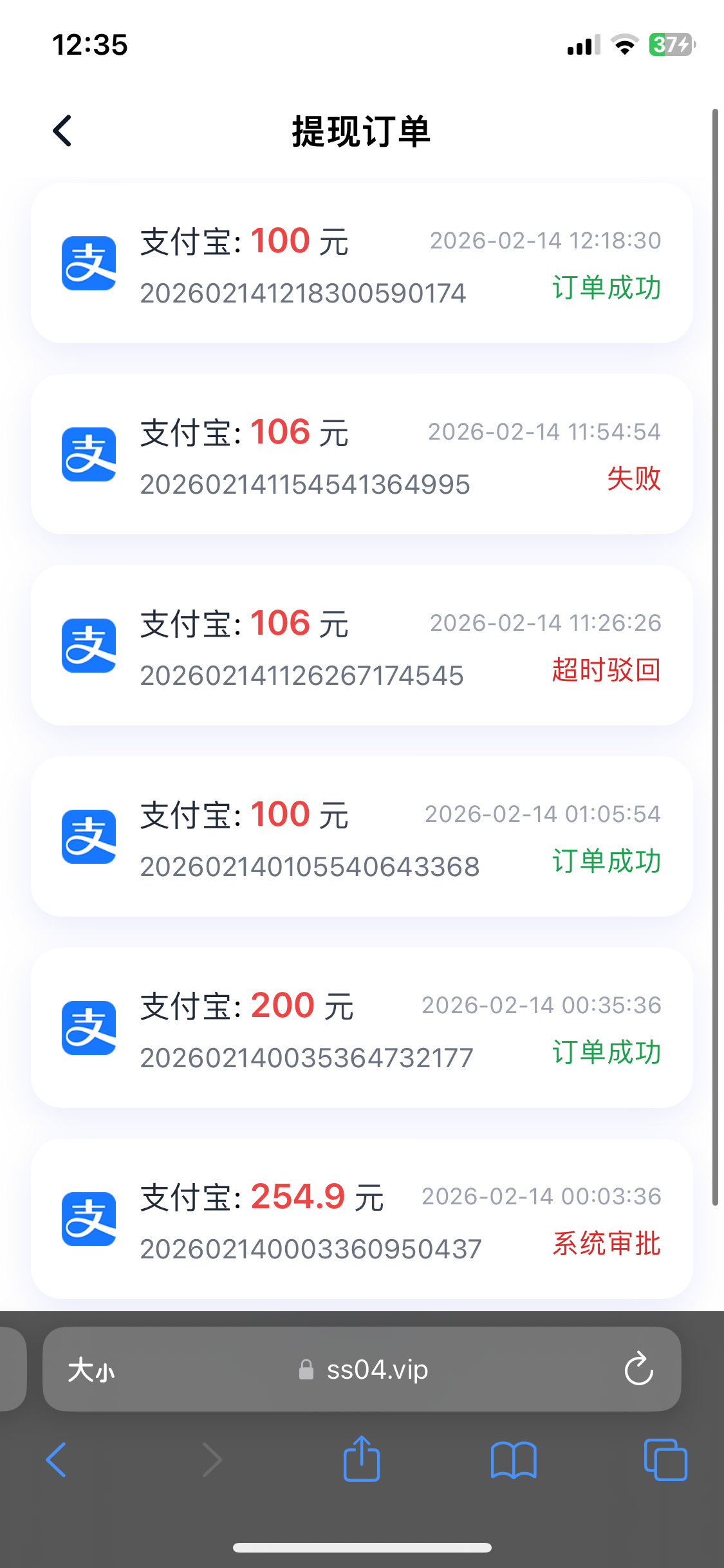
Task: Open Safari bookmarks
Action: pos(513,1459)
